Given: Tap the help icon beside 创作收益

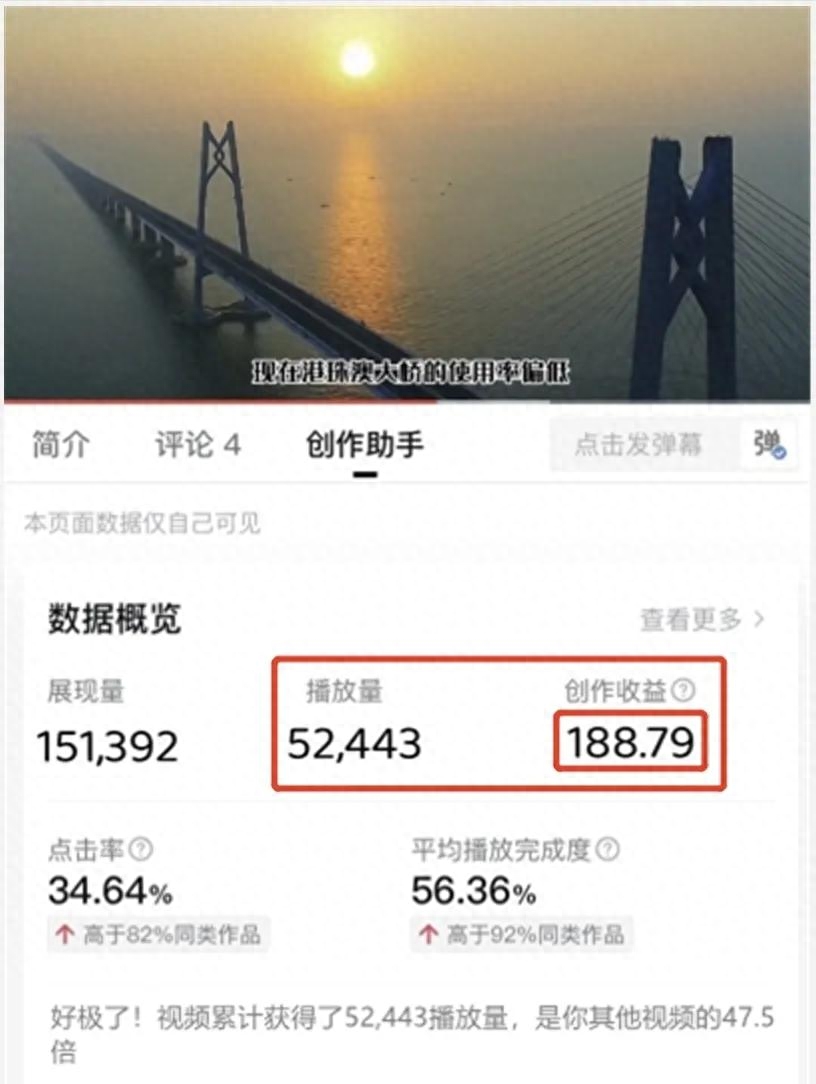Looking at the screenshot, I should 683,690.
